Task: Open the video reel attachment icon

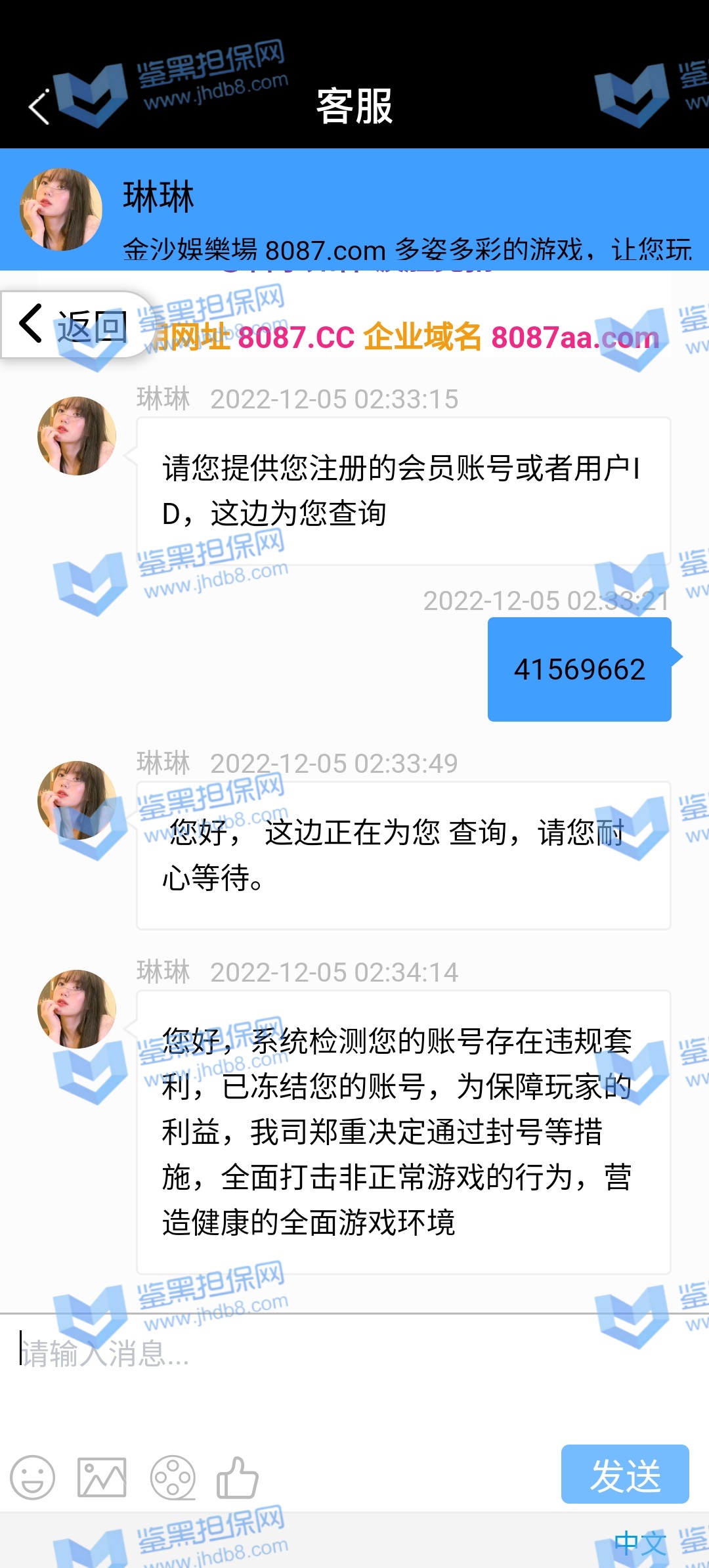Action: click(x=173, y=1477)
